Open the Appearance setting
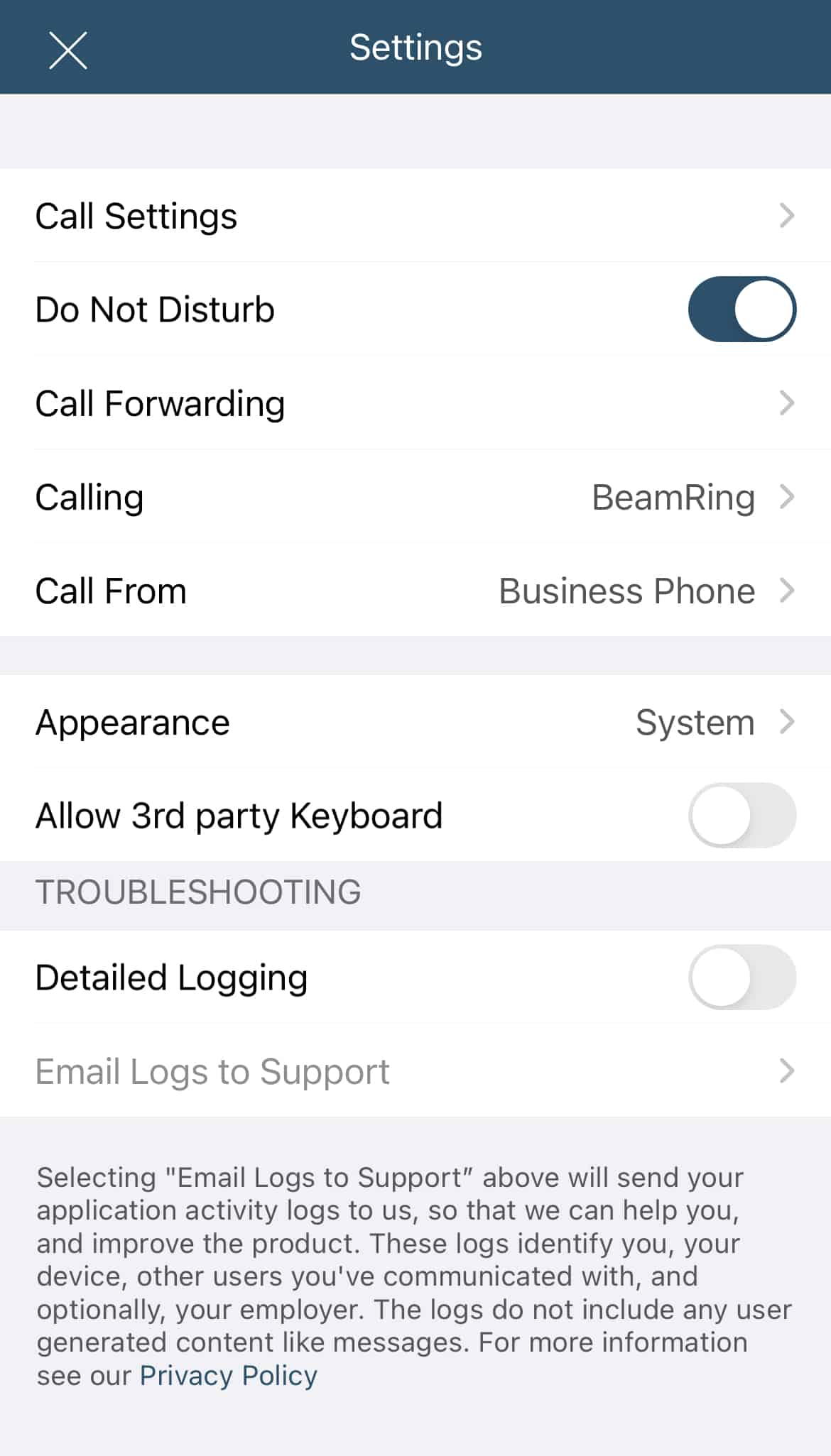831x1456 pixels. tap(415, 721)
